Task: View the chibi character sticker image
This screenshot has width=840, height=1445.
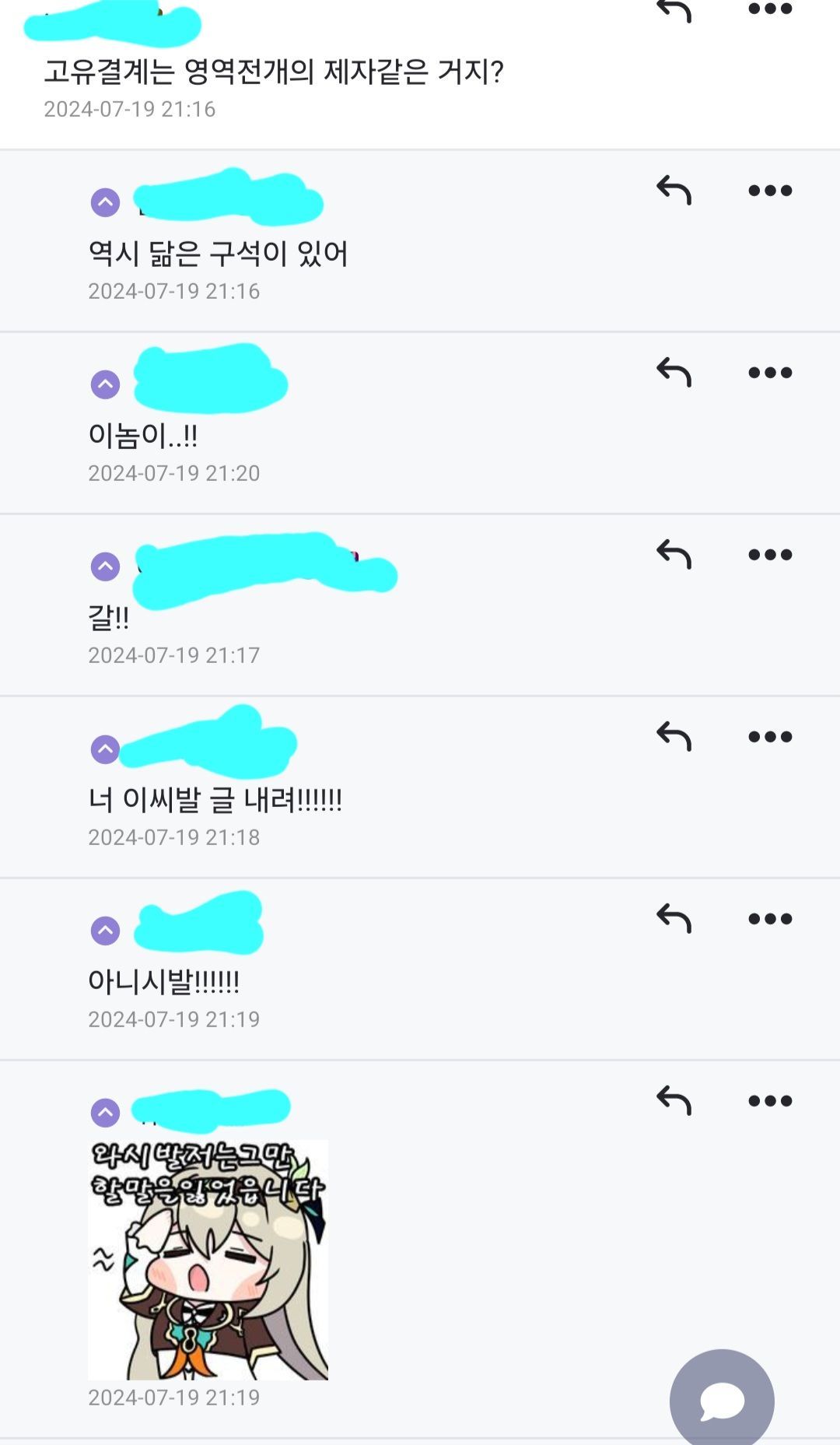Action: point(208,1260)
